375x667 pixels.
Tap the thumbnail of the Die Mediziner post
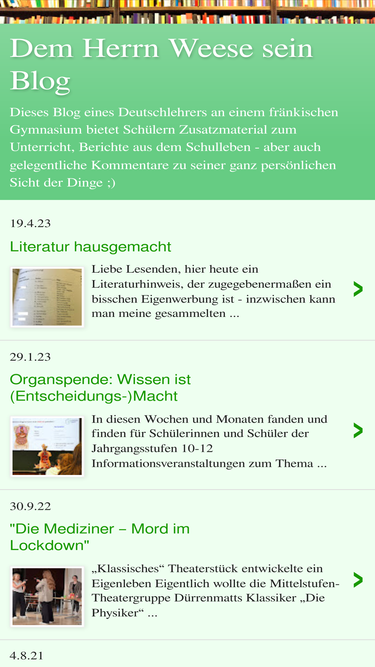click(x=47, y=596)
